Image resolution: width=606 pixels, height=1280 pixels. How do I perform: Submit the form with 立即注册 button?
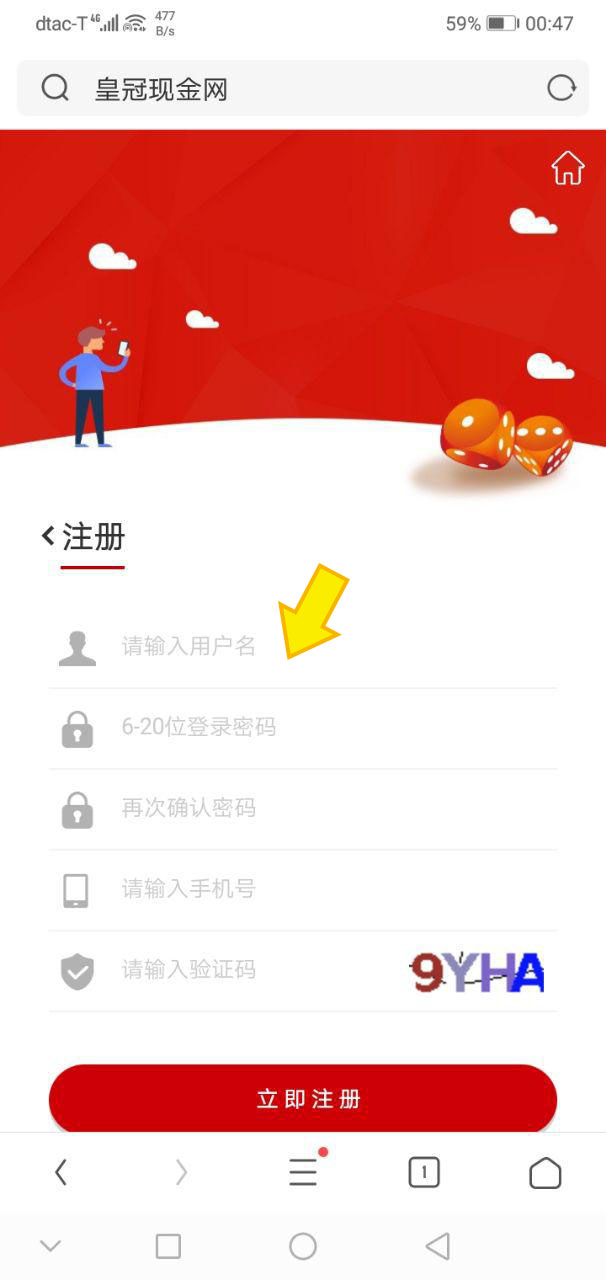(302, 1099)
